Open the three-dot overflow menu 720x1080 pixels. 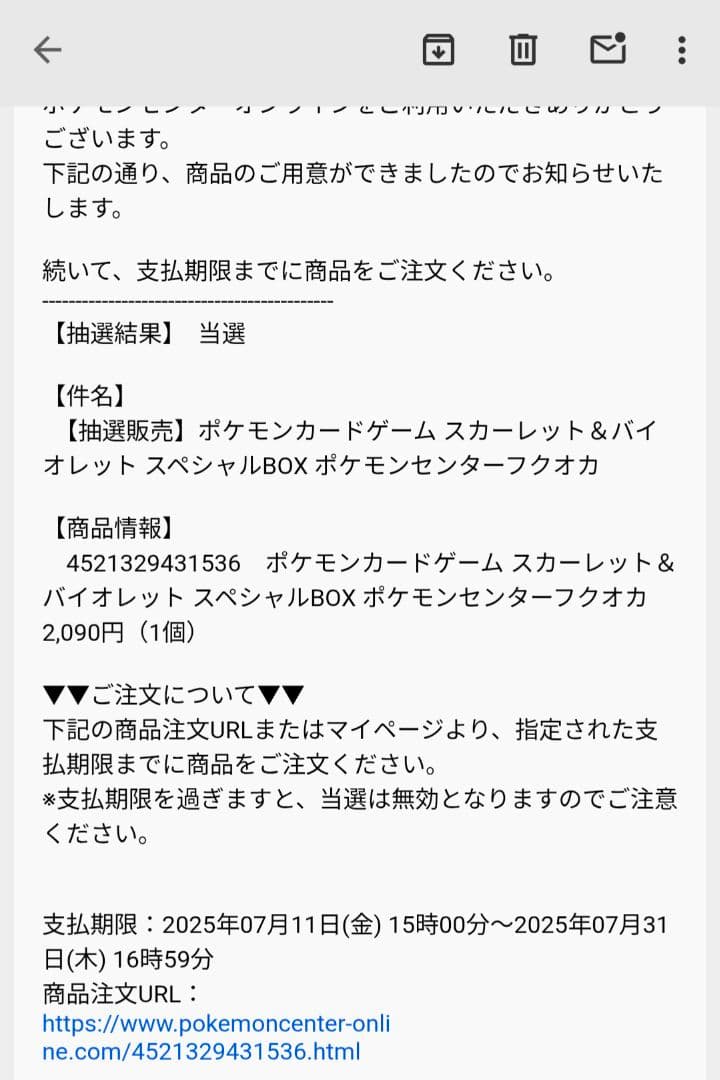tap(683, 48)
